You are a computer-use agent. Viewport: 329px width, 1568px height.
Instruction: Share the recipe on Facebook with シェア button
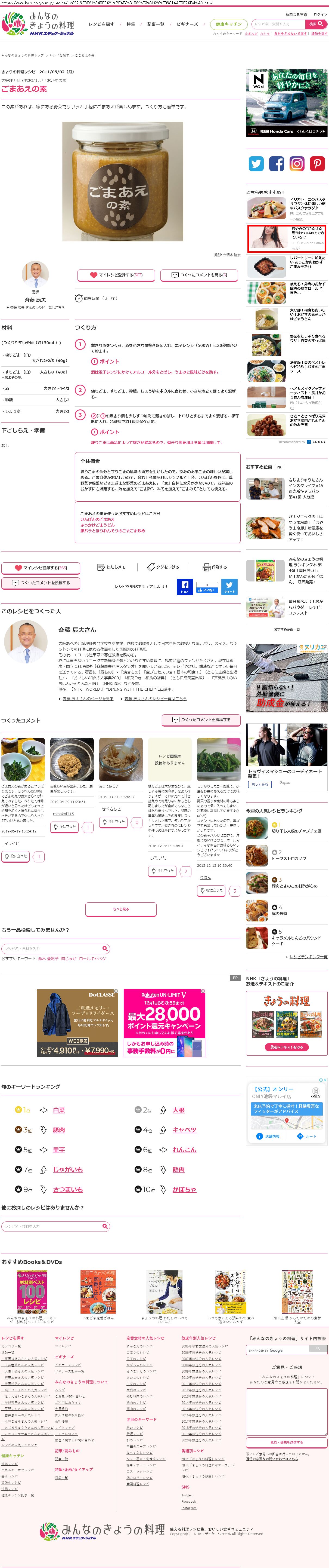[x=185, y=586]
